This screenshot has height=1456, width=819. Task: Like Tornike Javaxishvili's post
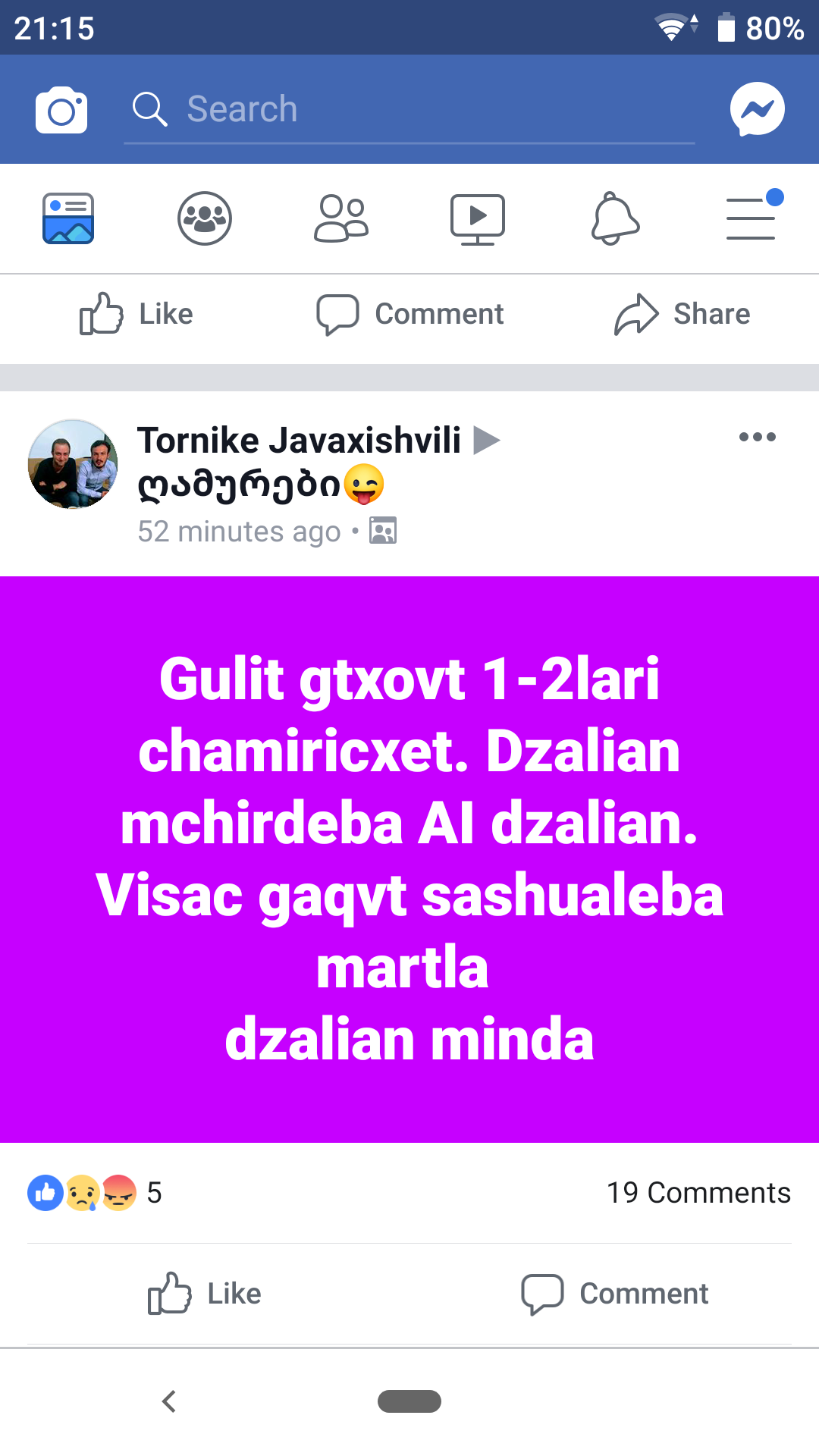tap(205, 1294)
